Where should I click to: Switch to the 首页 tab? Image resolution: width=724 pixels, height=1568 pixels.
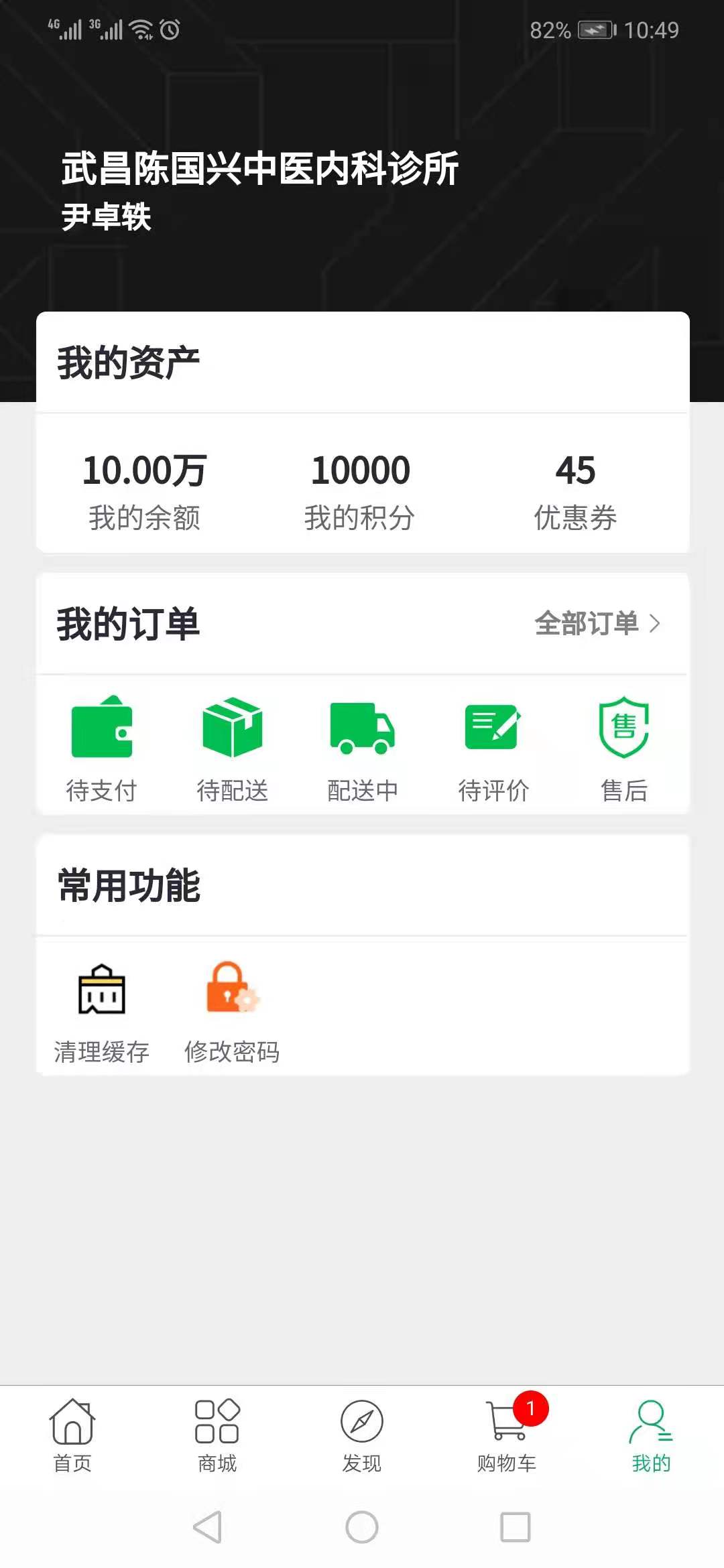[72, 1435]
